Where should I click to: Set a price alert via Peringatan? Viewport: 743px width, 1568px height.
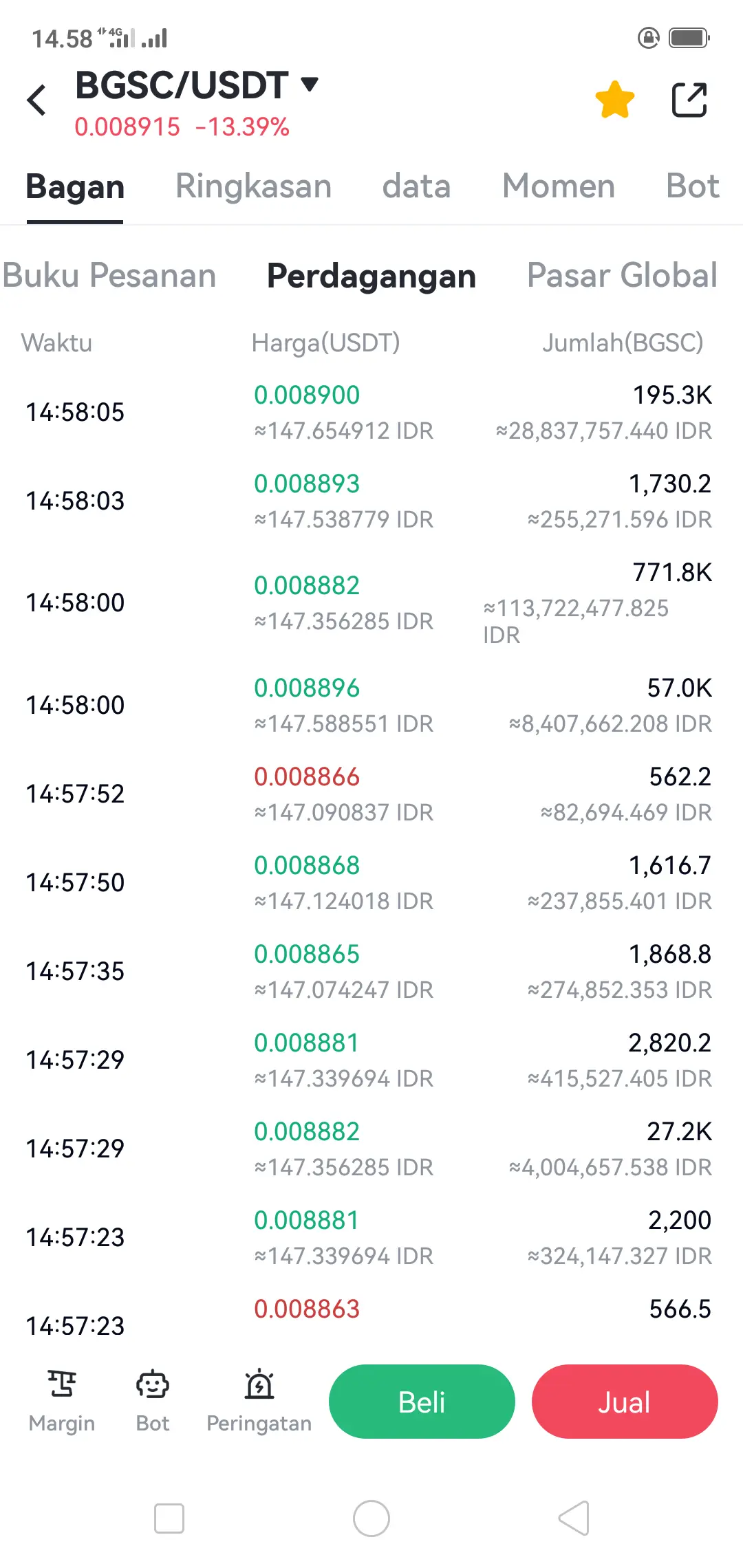tap(259, 1400)
